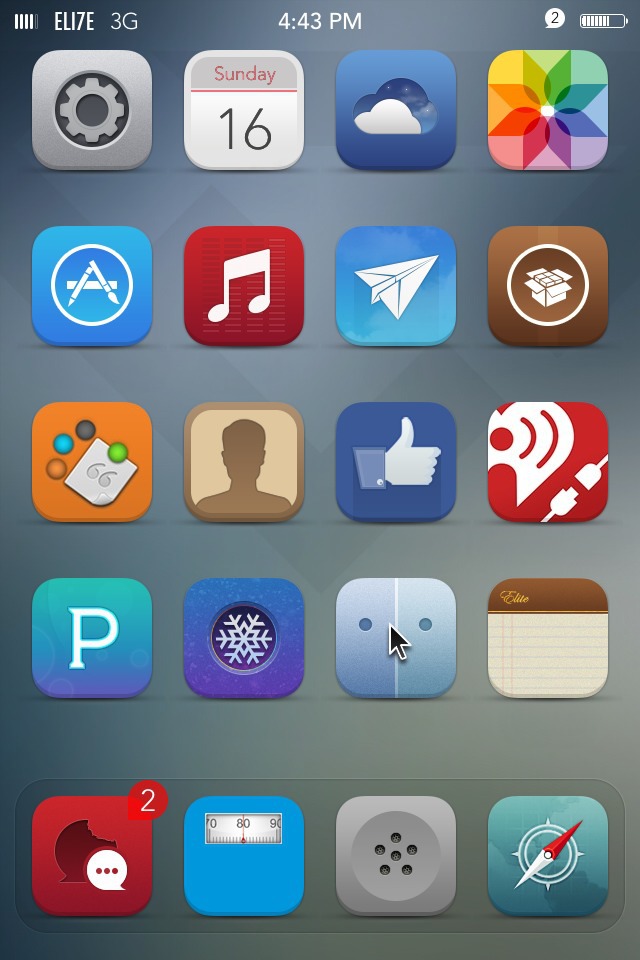Viewport: 640px width, 960px height.
Task: Open the red app with the broadcast signal
Action: click(x=548, y=462)
